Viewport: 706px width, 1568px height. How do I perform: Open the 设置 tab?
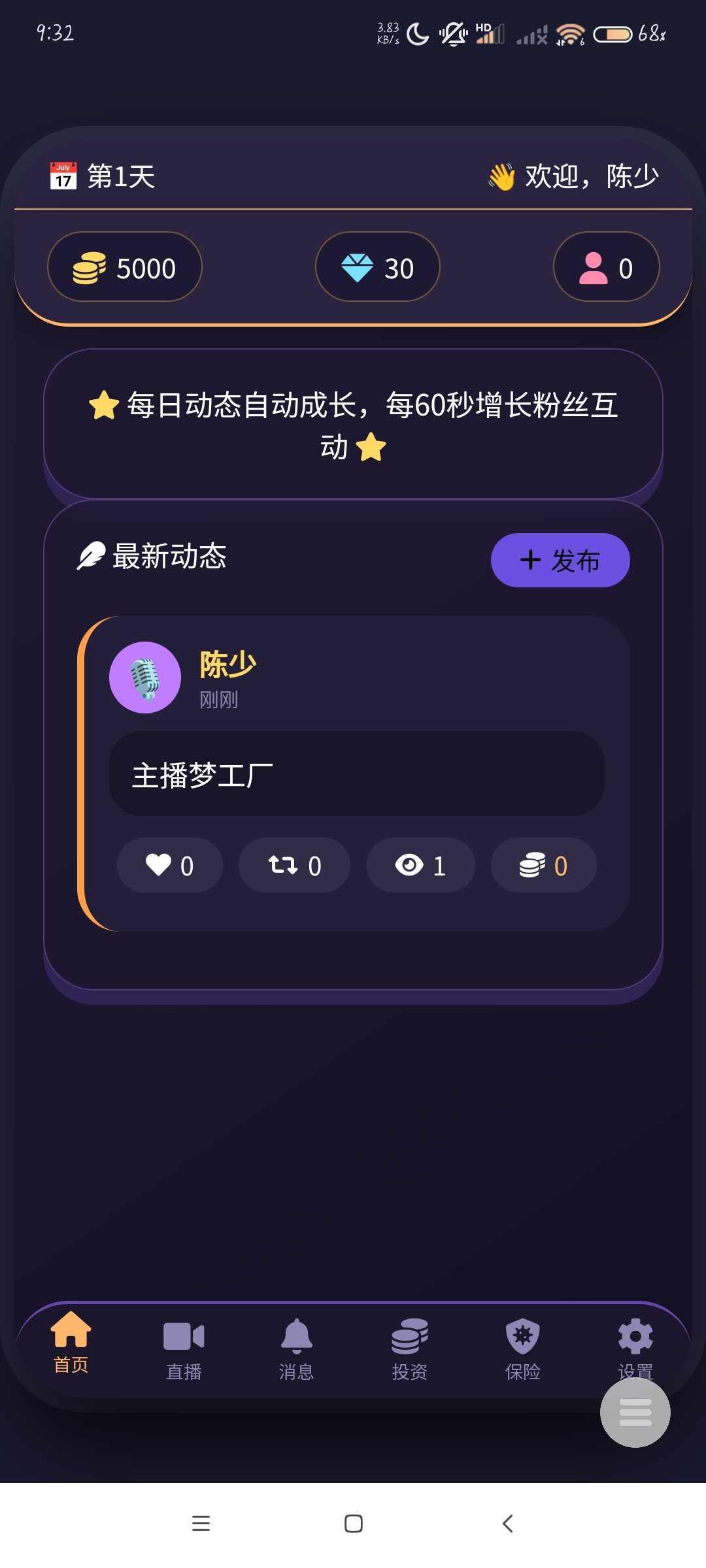click(635, 1343)
